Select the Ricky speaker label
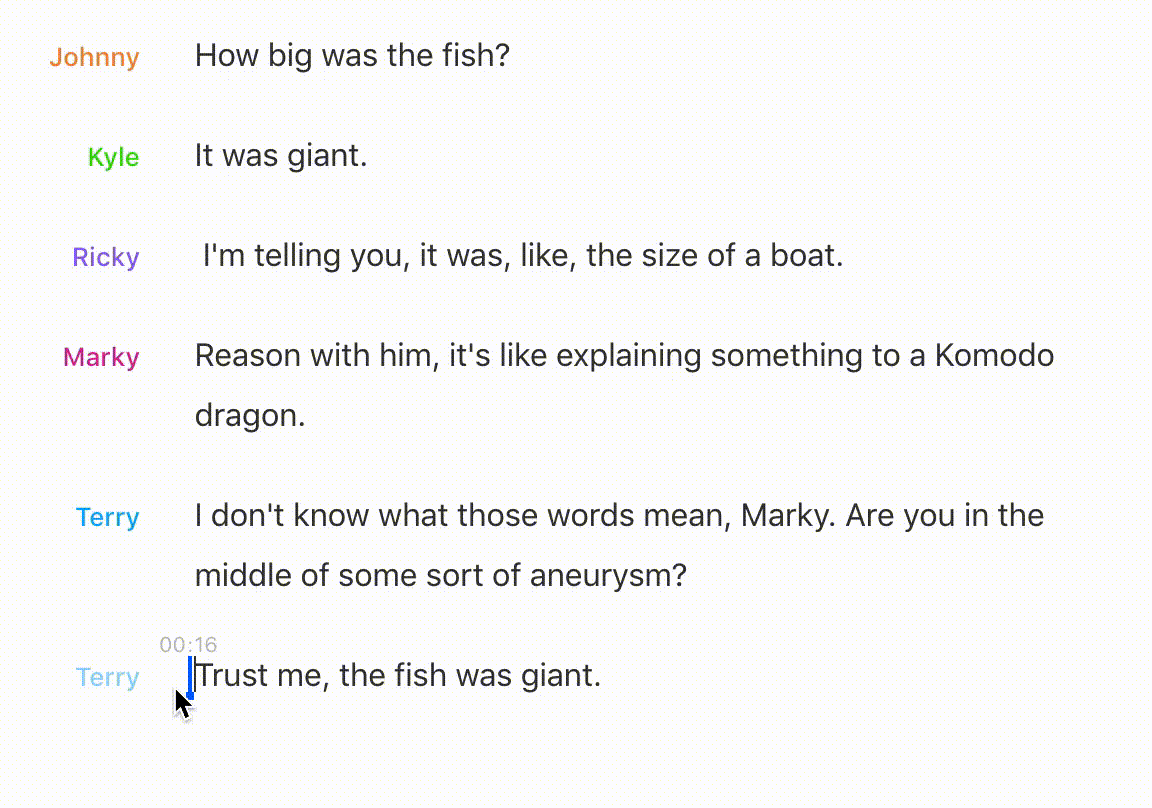The height and width of the screenshot is (808, 1152). tap(105, 257)
